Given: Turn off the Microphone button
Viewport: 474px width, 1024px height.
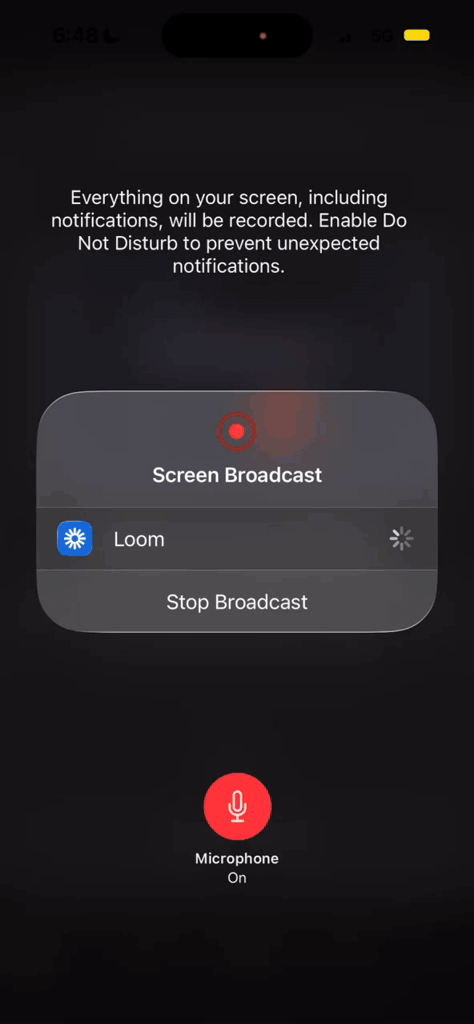Looking at the screenshot, I should pos(237,806).
